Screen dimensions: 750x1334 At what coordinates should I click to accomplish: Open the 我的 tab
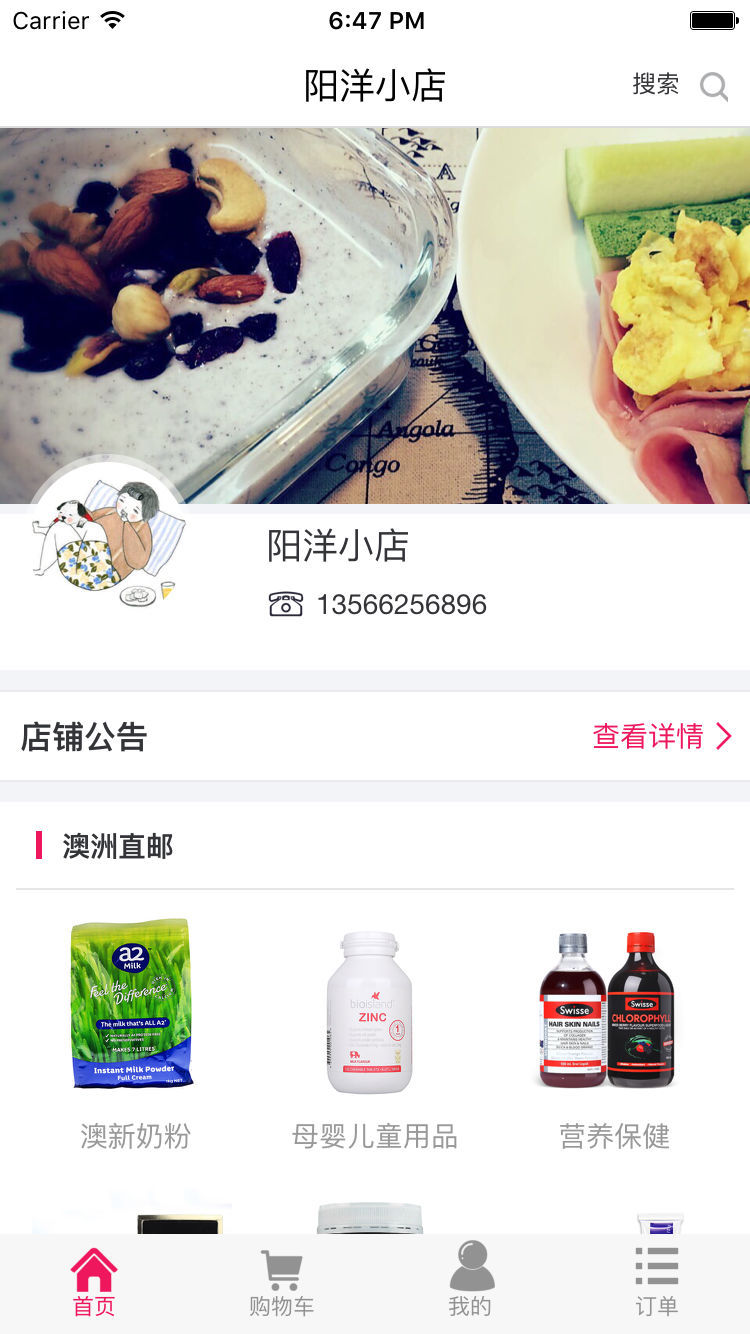[470, 1282]
